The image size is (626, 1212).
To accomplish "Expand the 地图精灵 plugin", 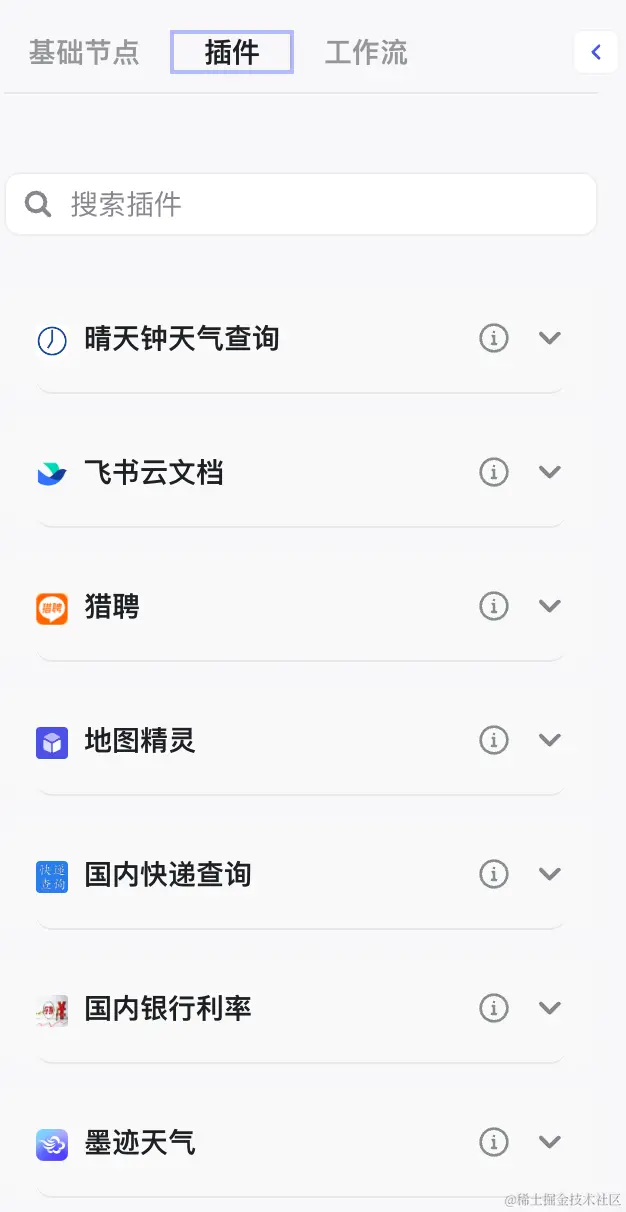I will [549, 740].
